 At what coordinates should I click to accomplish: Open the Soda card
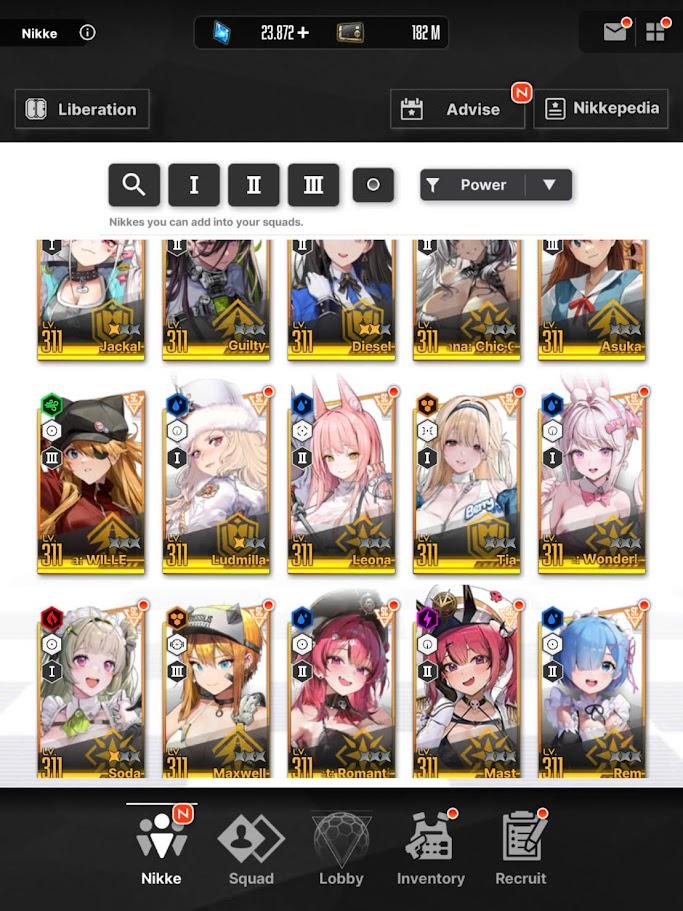coord(92,690)
